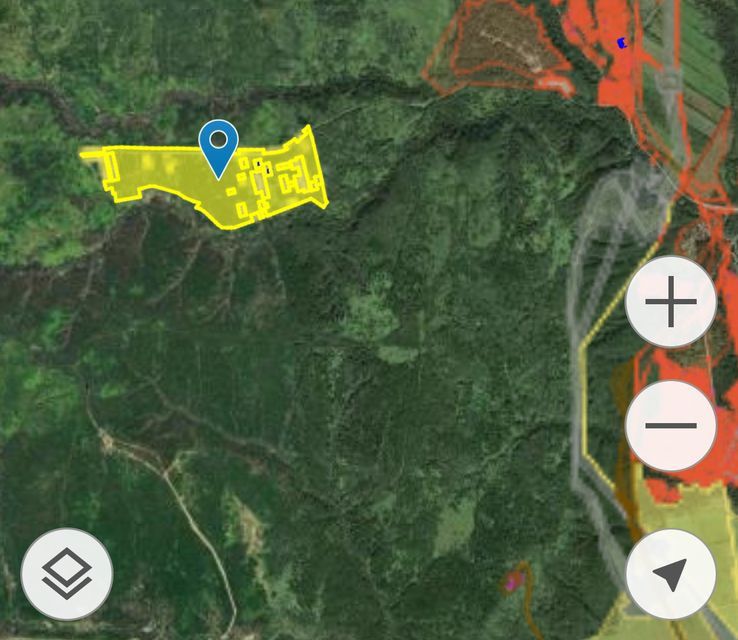The width and height of the screenshot is (738, 640).
Task: Zoom out of the map
Action: 671,425
